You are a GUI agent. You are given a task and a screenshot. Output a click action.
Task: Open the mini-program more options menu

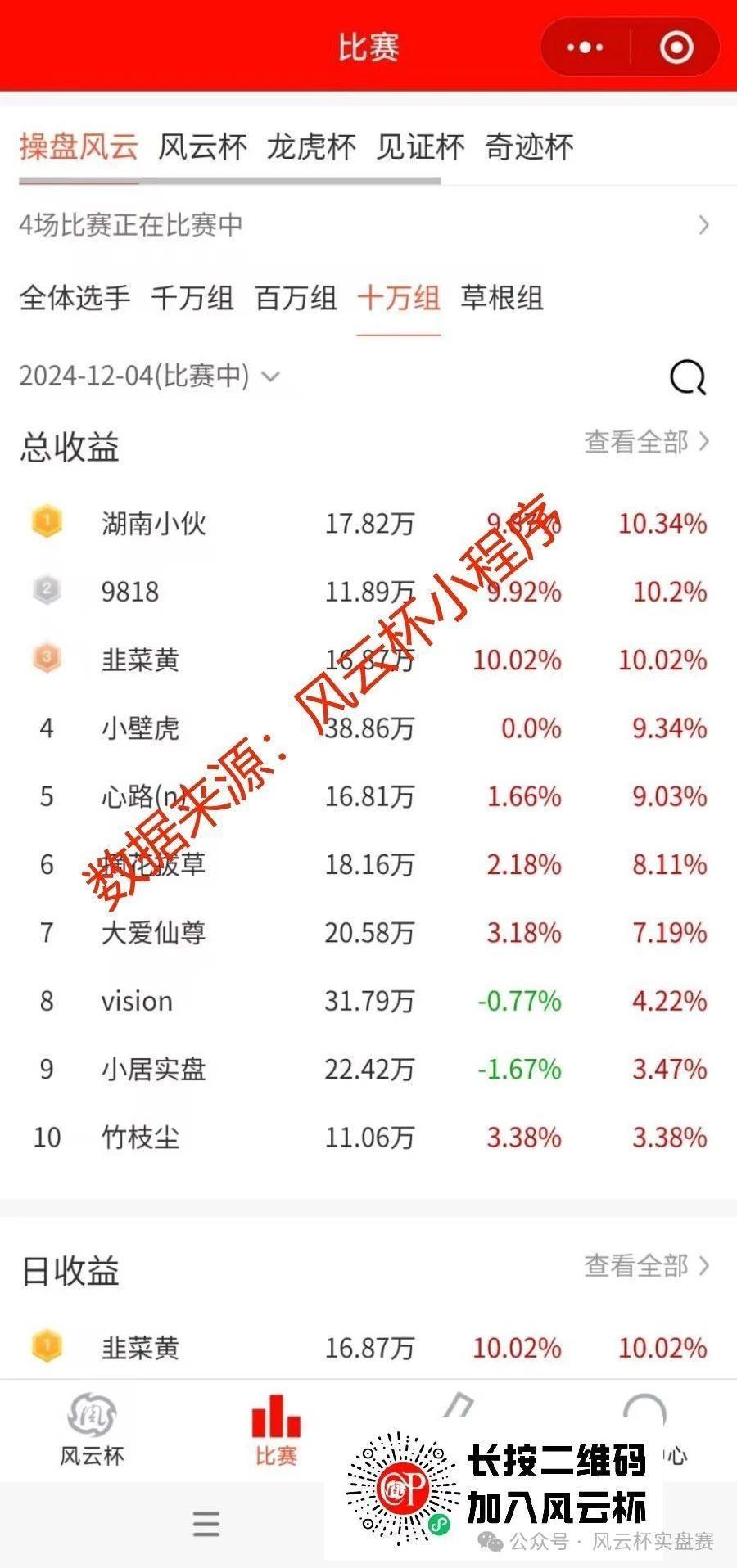click(x=585, y=47)
